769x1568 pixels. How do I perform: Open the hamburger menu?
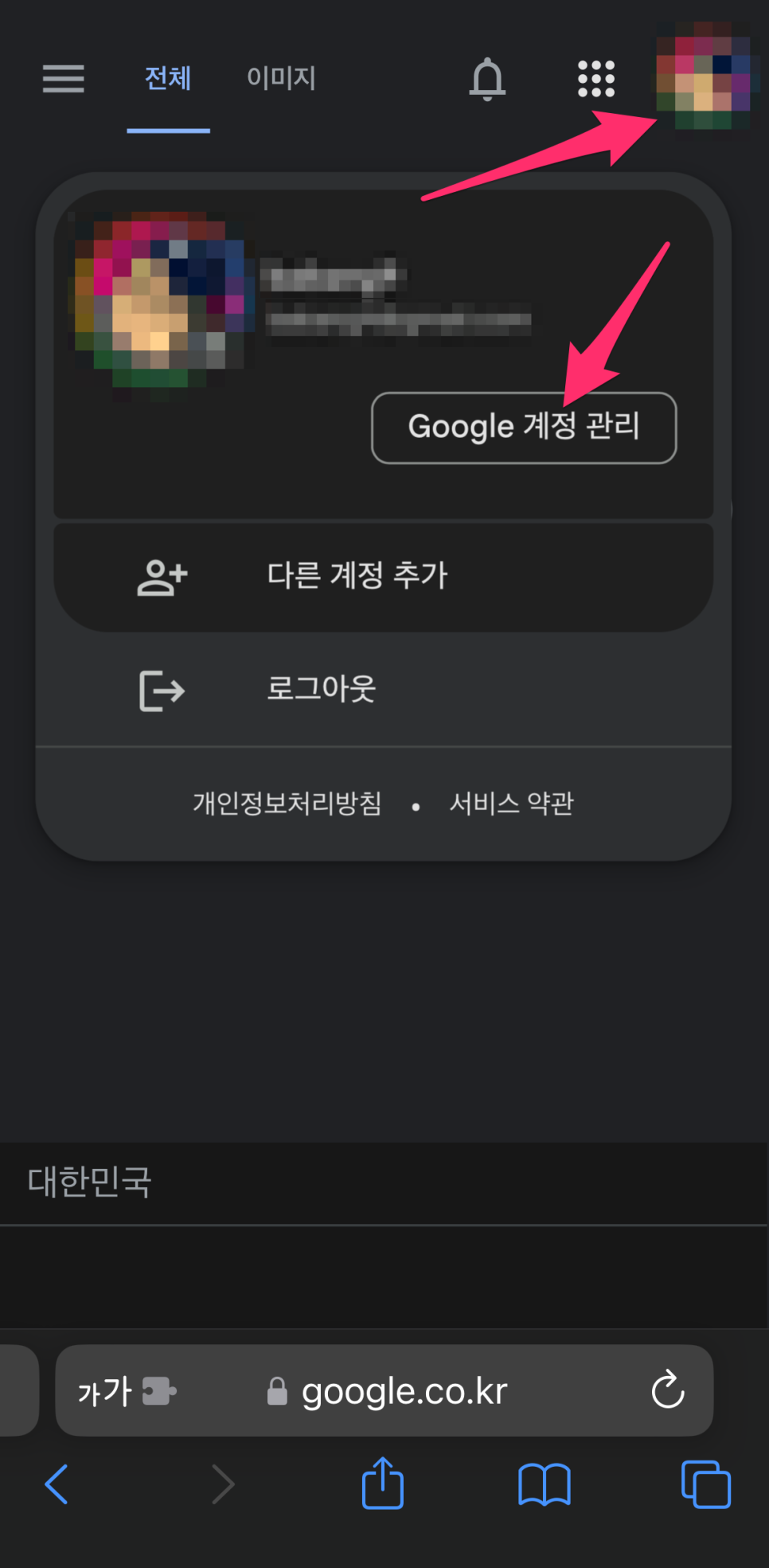point(64,79)
